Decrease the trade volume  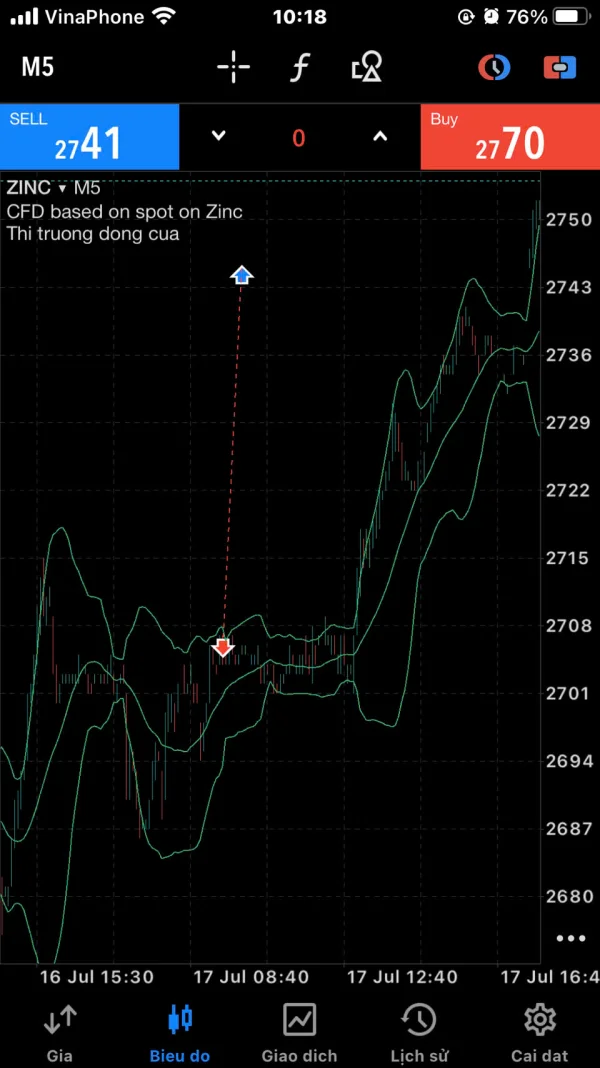point(219,137)
